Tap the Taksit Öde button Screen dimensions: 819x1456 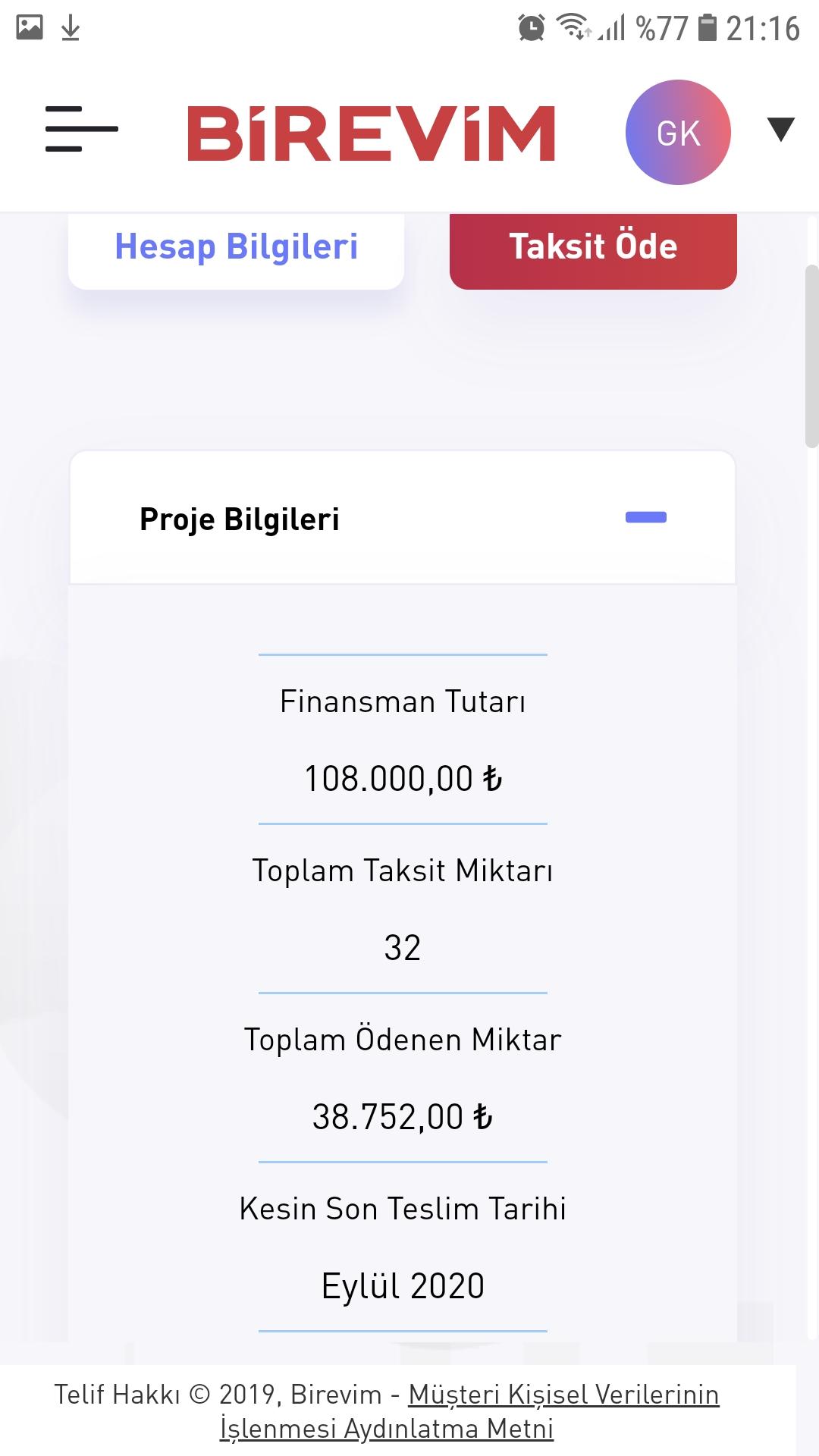click(x=593, y=249)
